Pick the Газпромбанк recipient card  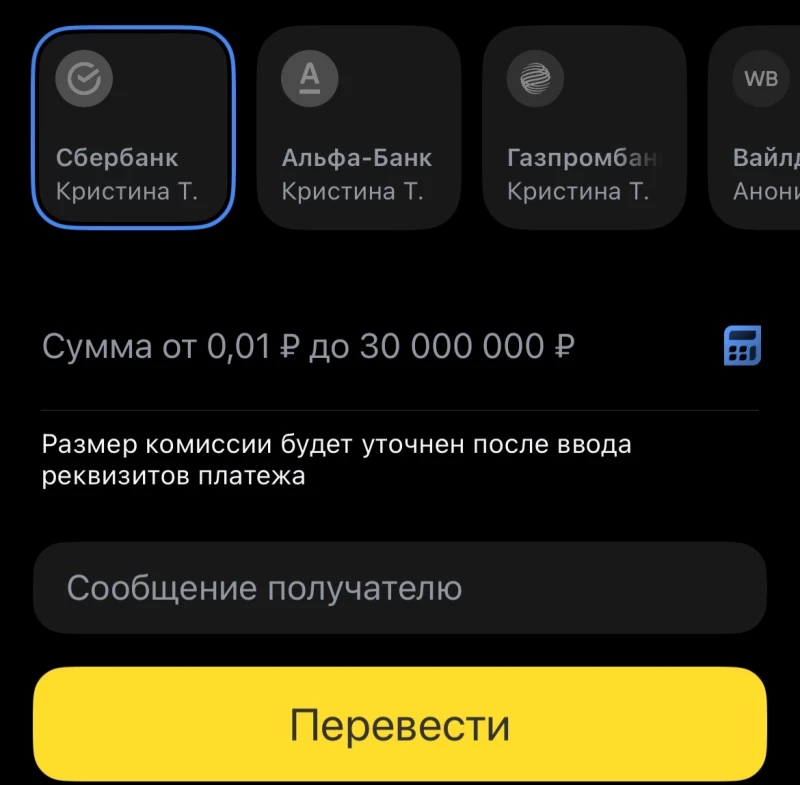584,128
